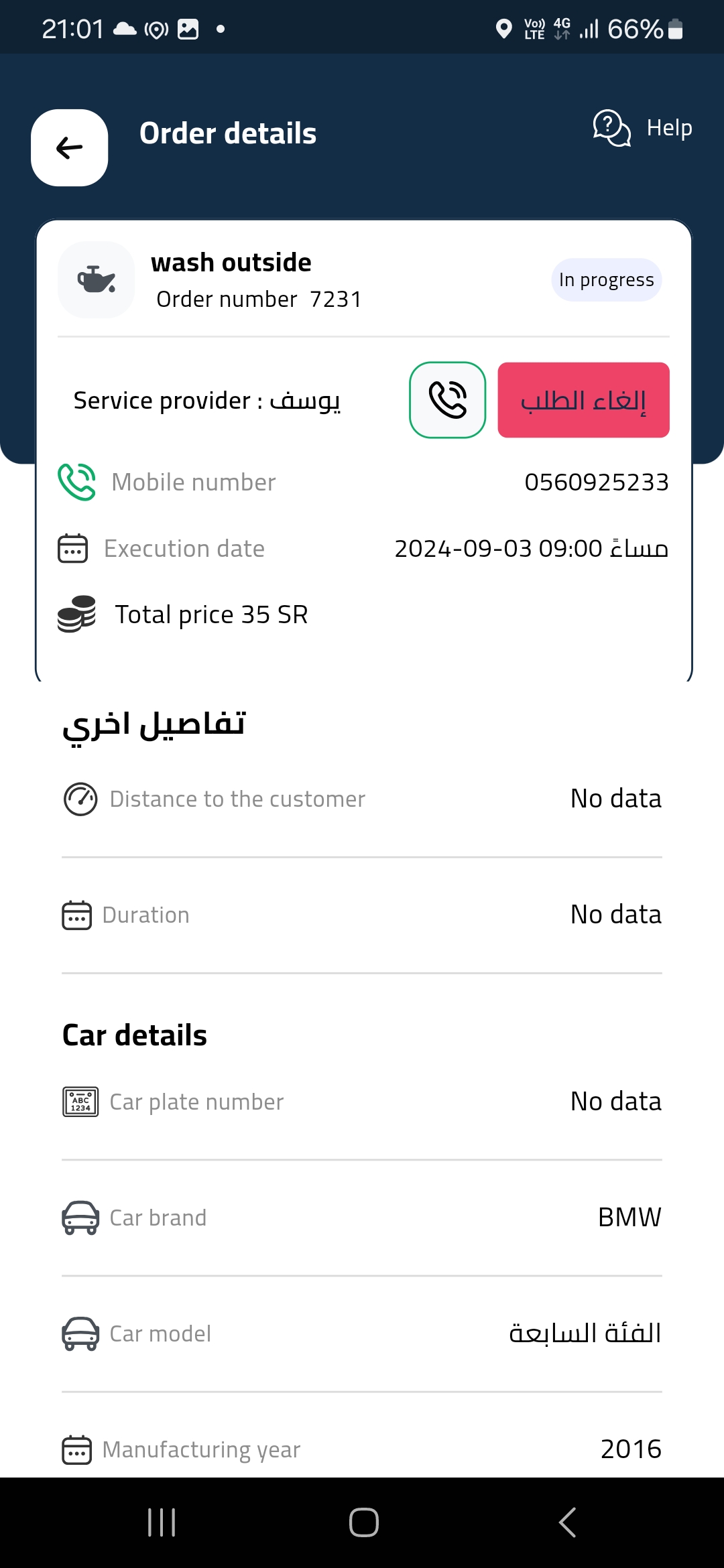Open the Help chat
Screen dimensions: 724x1568
[642, 127]
